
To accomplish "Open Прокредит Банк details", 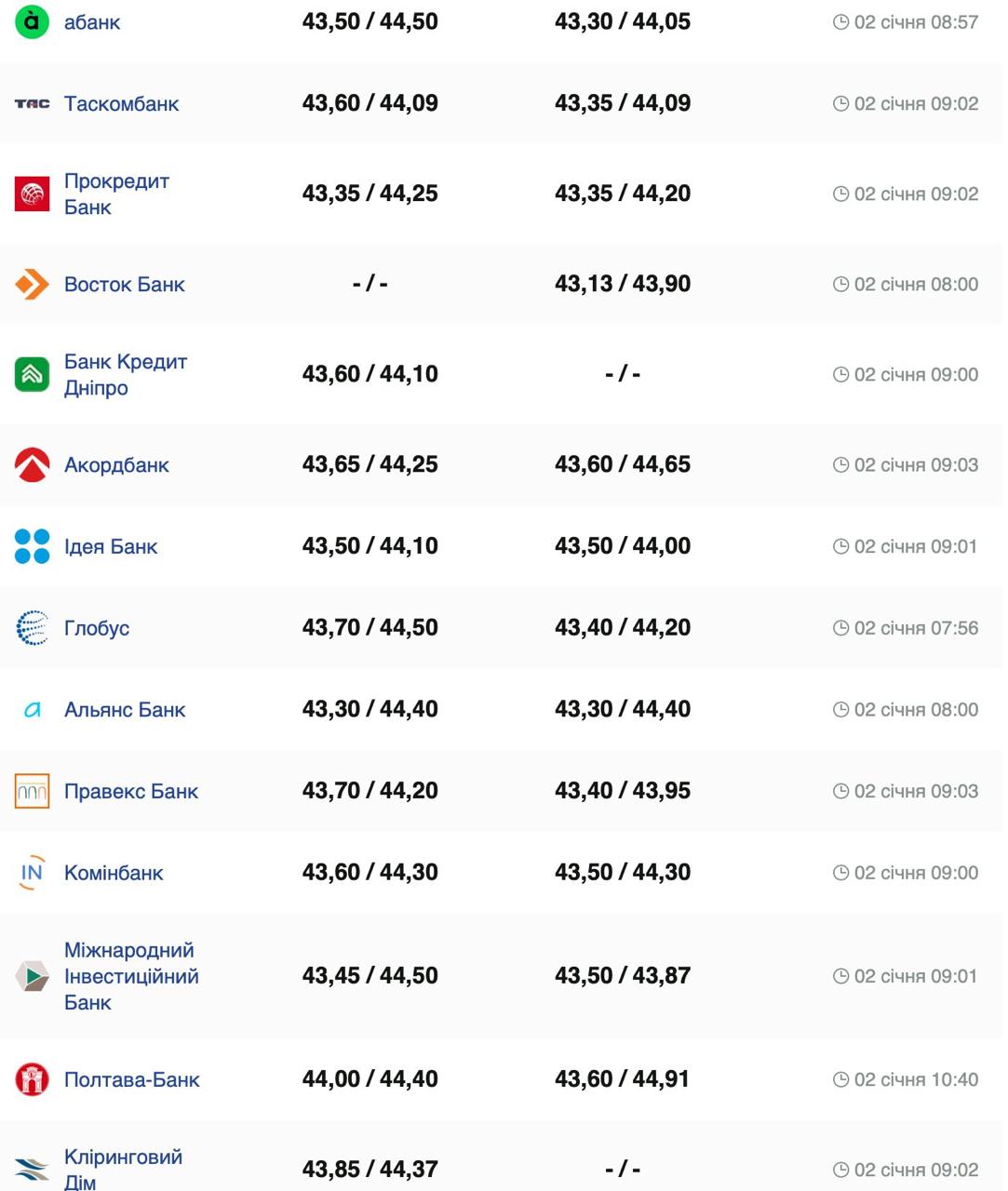I will pos(116,194).
